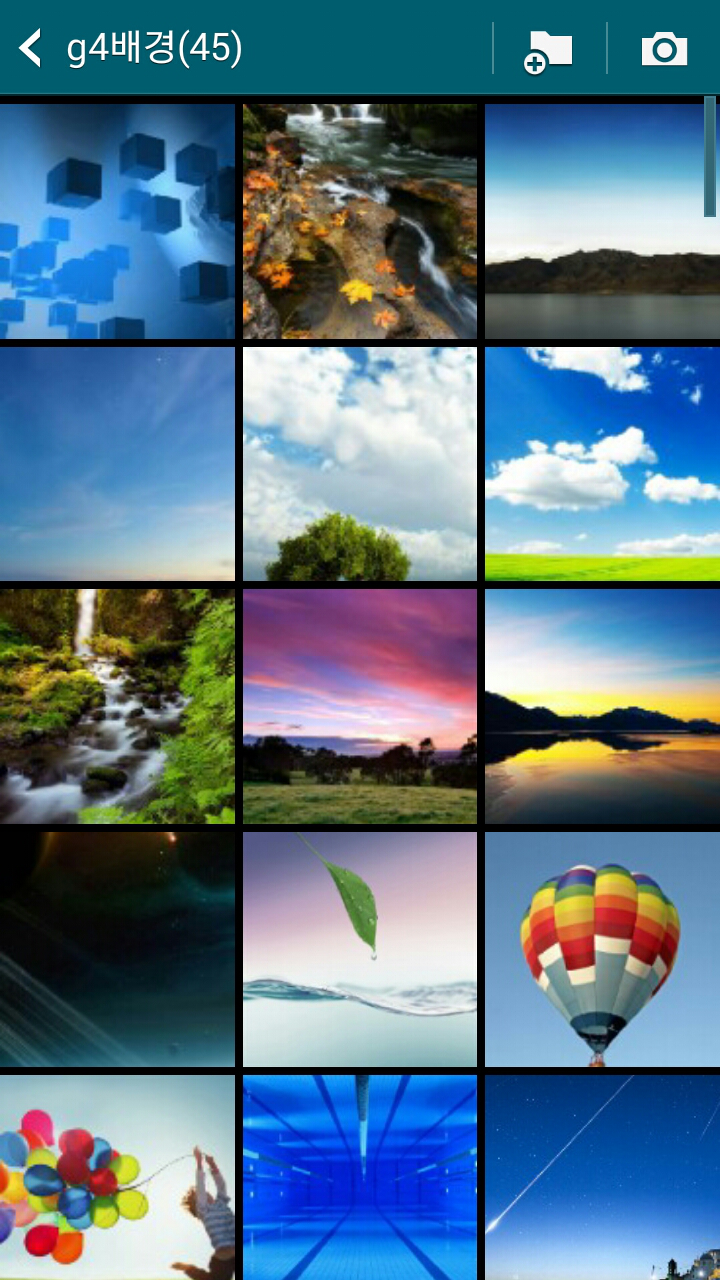Create a new folder
This screenshot has height=1280, width=720.
click(x=549, y=50)
